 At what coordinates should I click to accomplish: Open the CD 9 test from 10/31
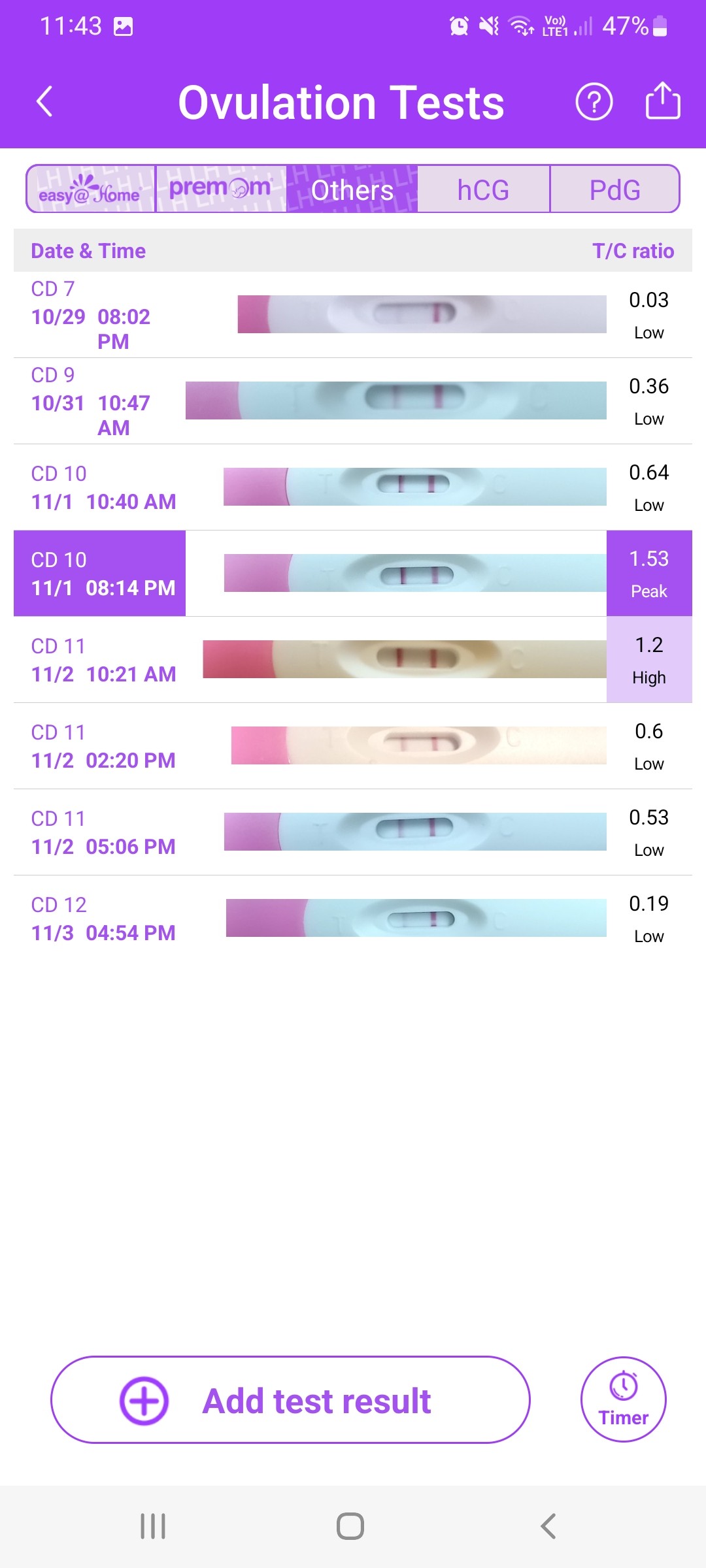353,401
